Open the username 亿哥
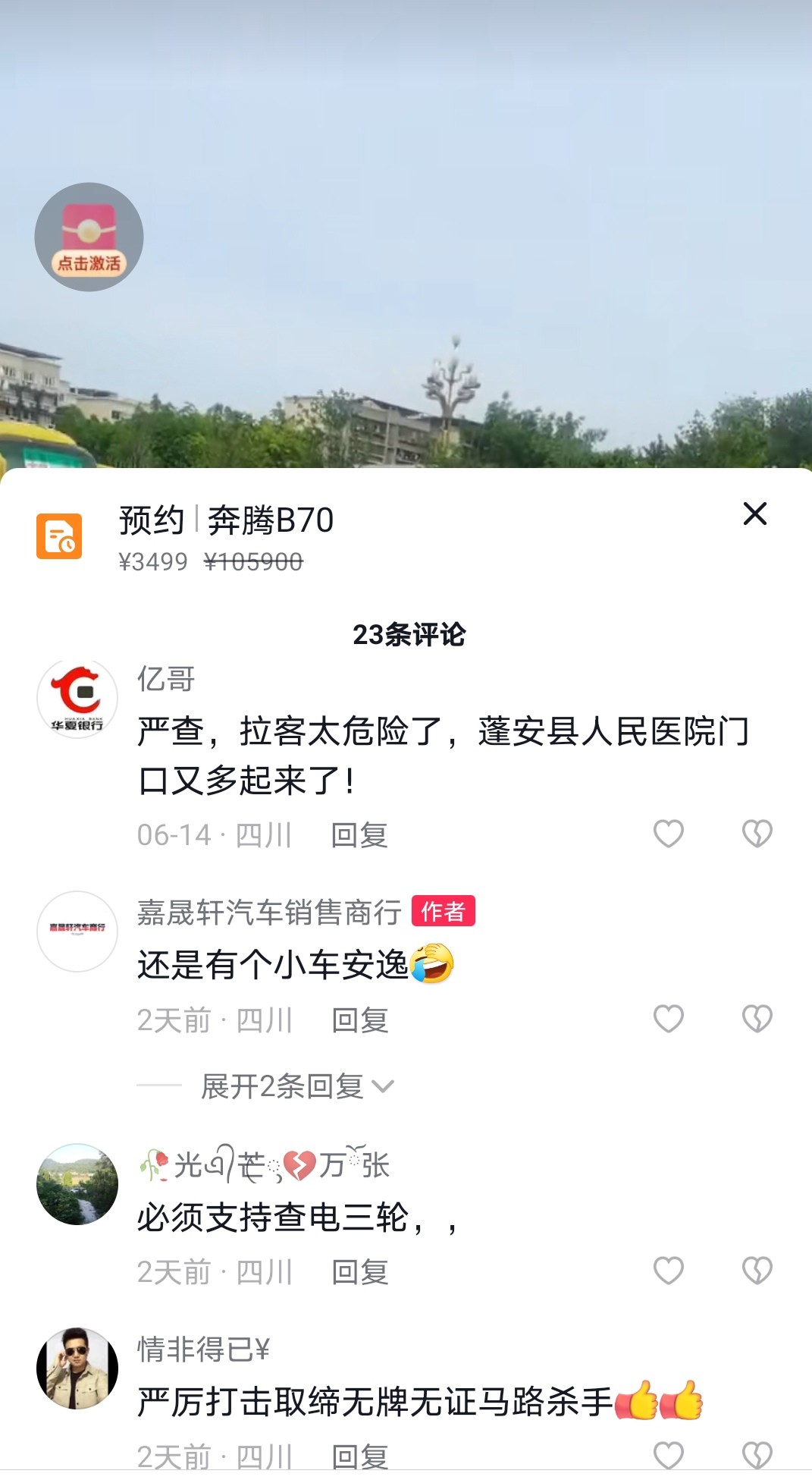Screen dimensions: 812x1483 coord(166,679)
